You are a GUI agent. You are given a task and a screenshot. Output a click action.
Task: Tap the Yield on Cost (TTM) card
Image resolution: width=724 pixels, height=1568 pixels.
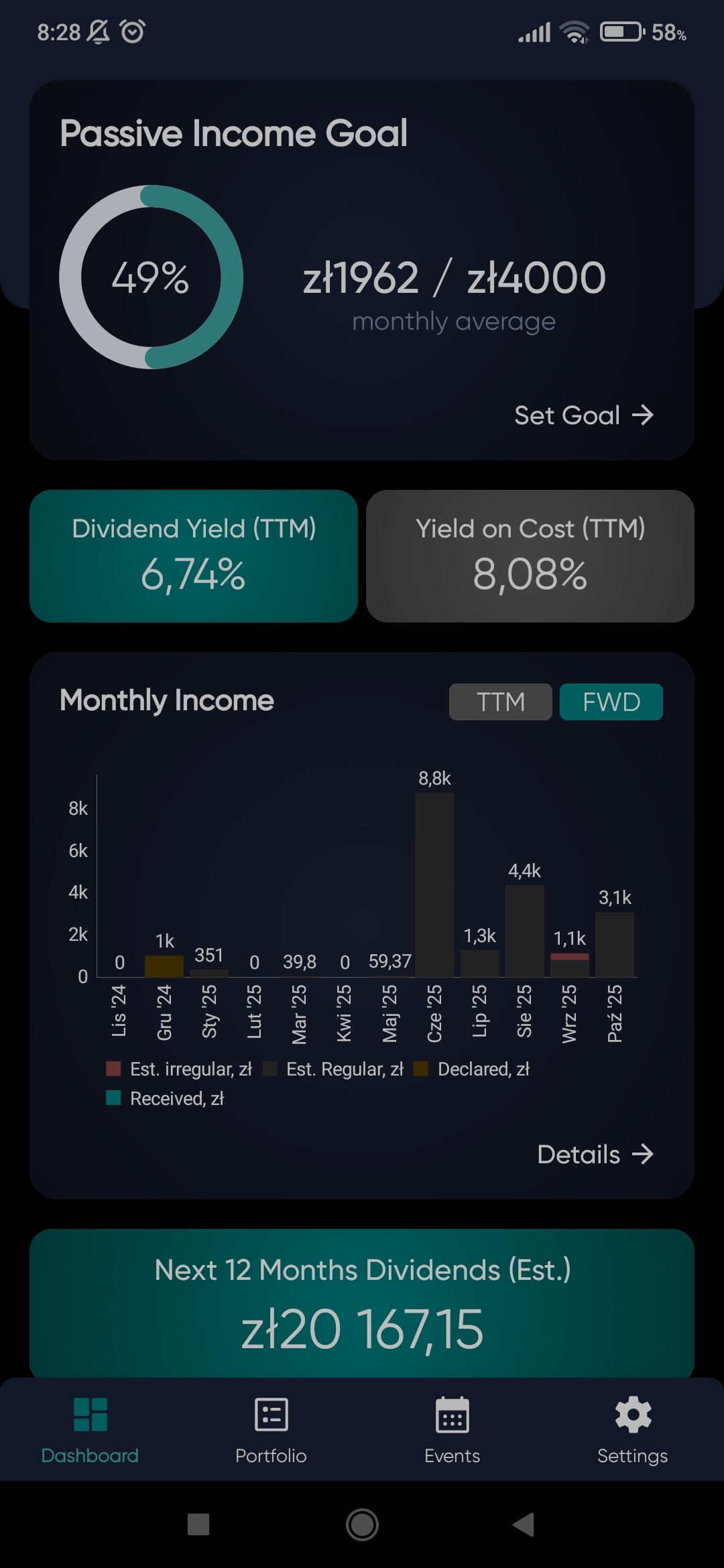pyautogui.click(x=530, y=556)
